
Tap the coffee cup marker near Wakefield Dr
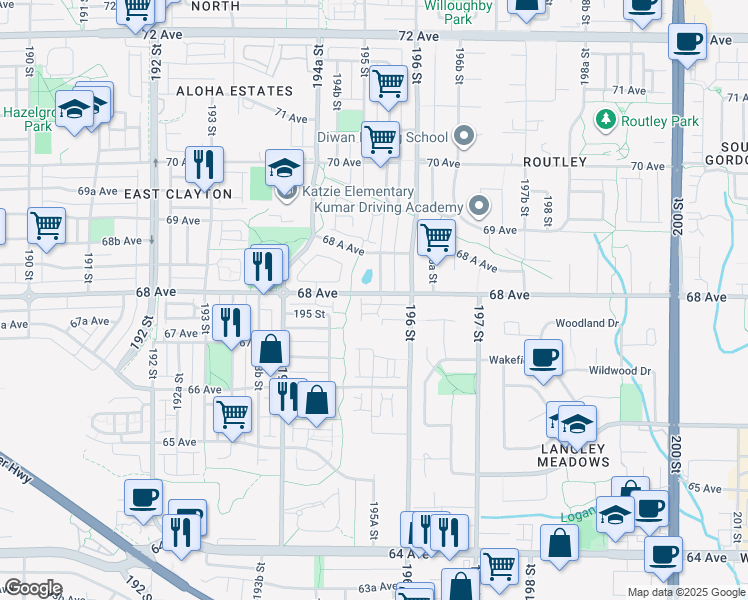[543, 361]
